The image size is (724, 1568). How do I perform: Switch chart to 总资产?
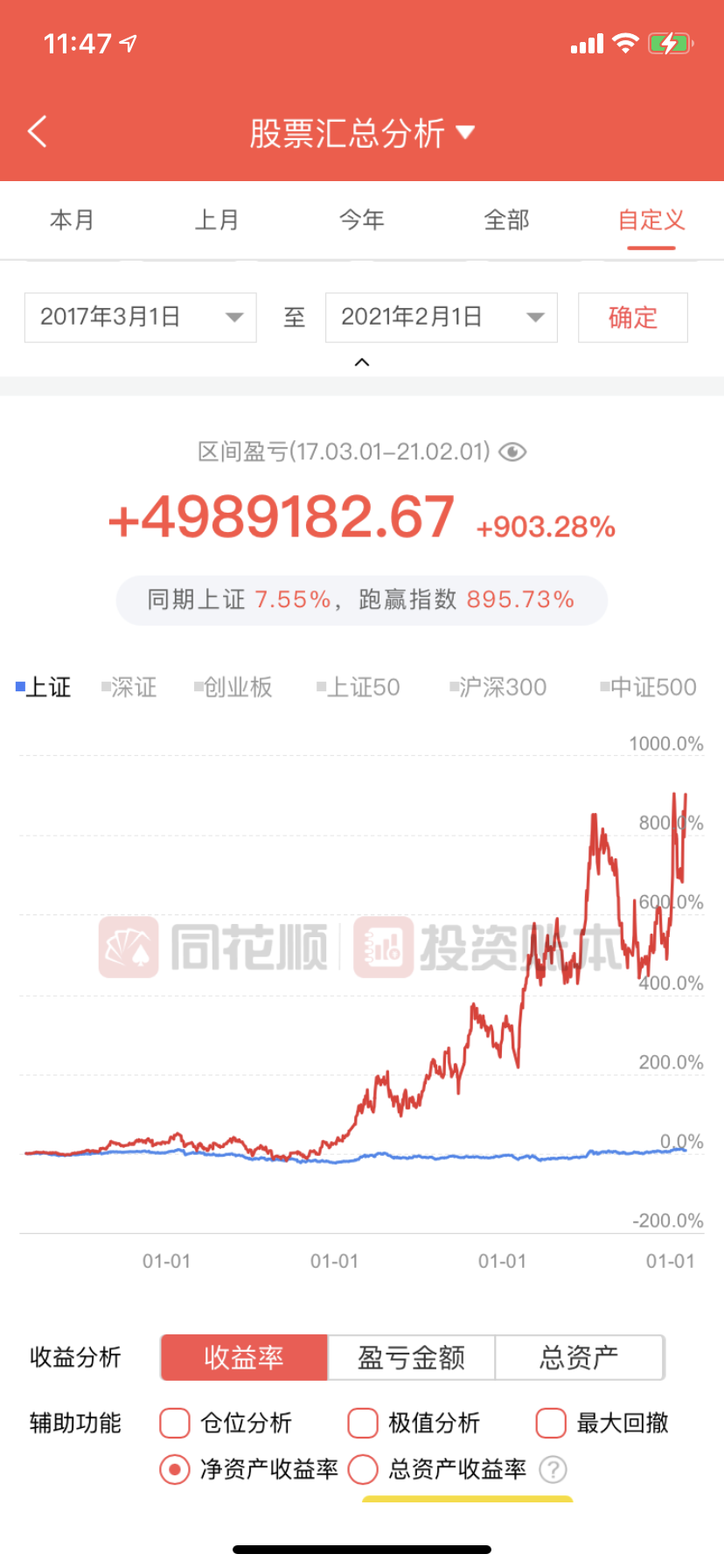[x=579, y=1357]
